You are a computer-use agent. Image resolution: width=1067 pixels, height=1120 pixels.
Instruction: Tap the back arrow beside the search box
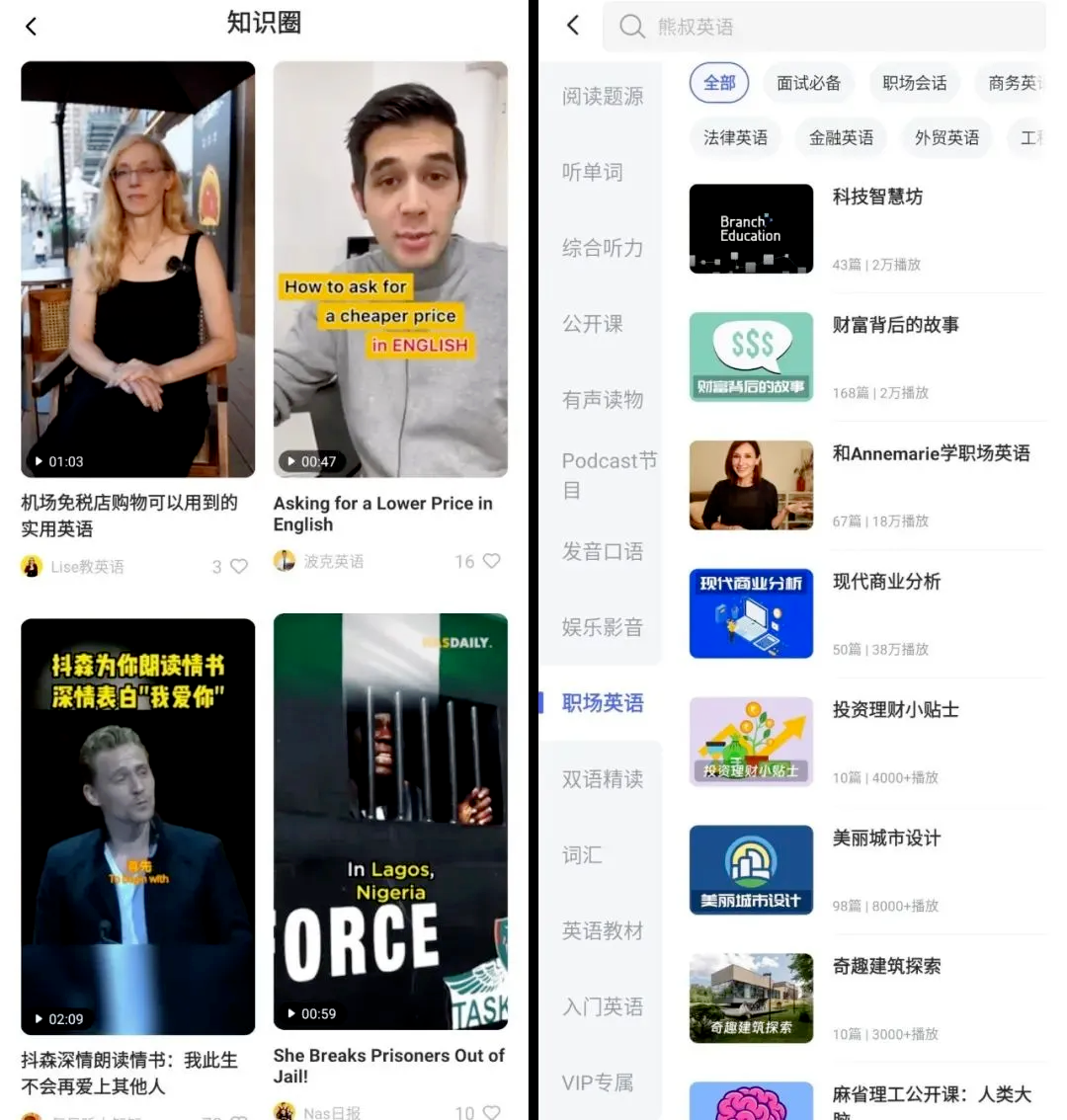[x=573, y=26]
